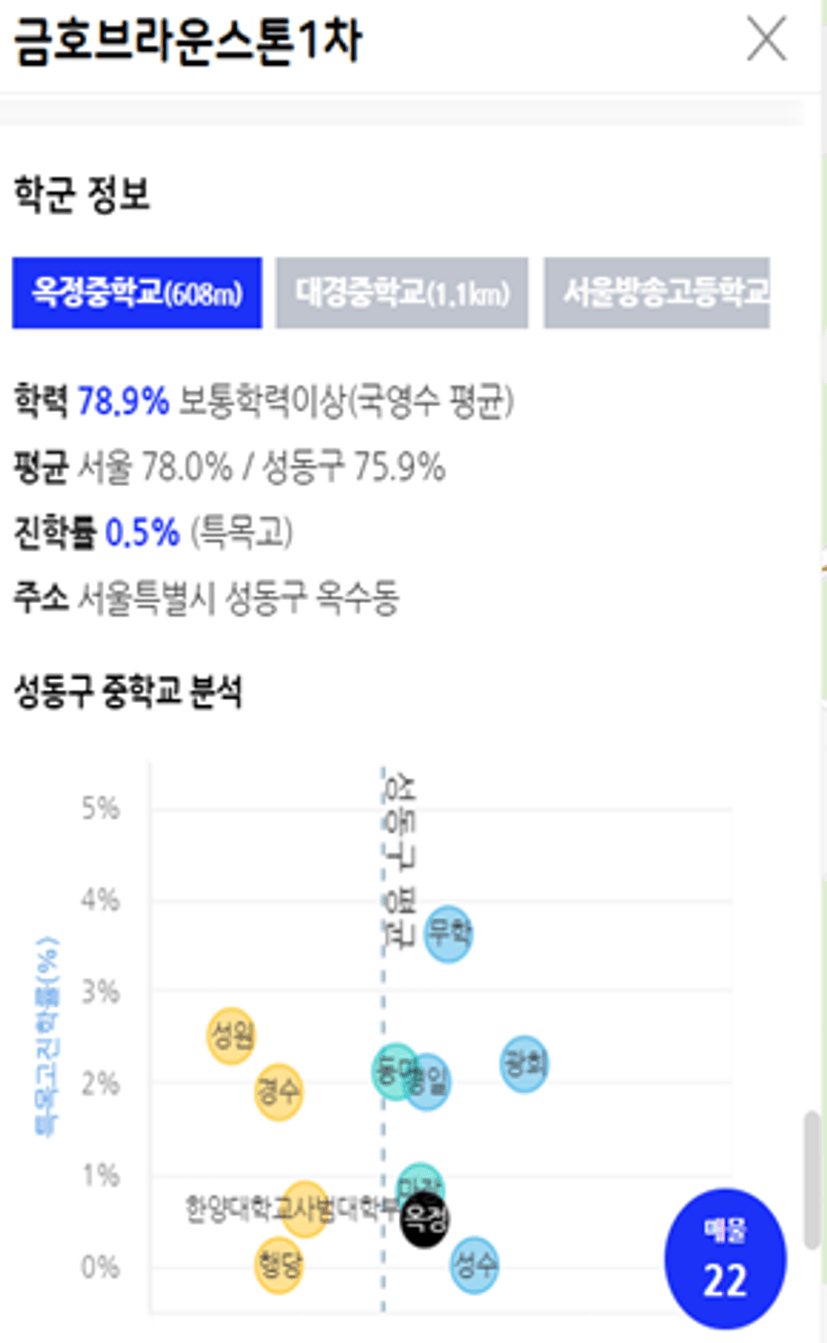
Task: Close the 금호브라운스톤1차 panel
Action: point(767,40)
